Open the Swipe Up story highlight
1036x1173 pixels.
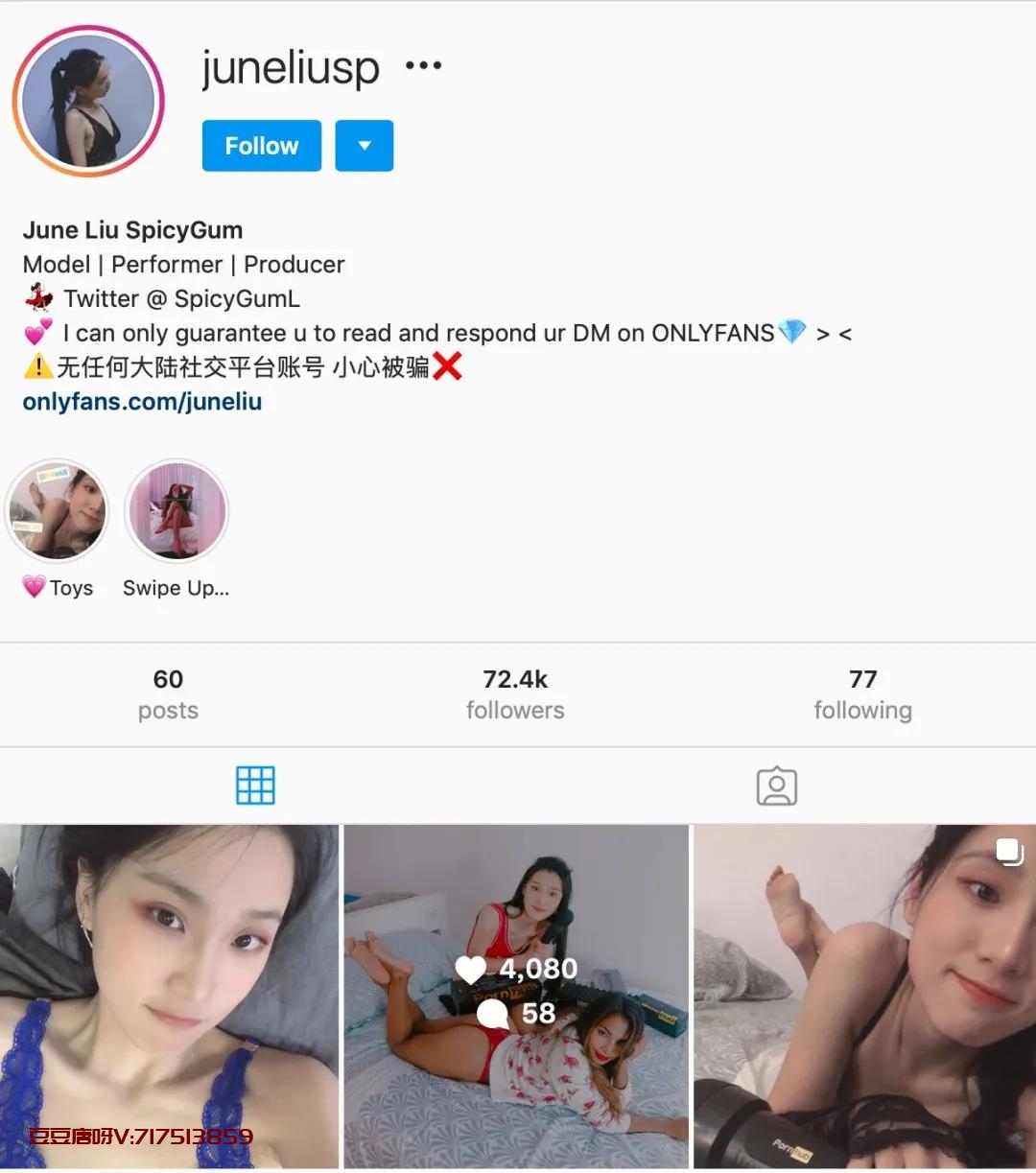(177, 512)
